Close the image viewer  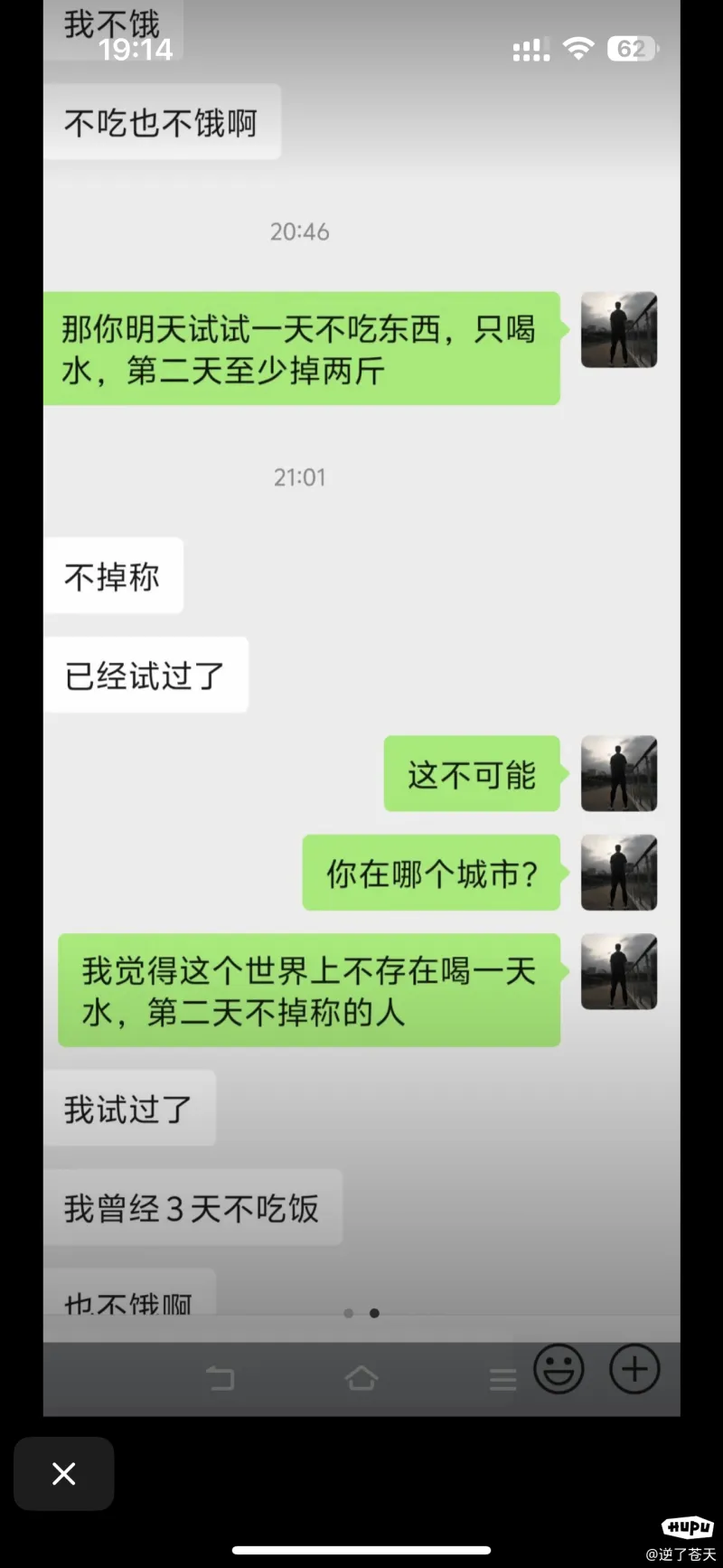[63, 1473]
